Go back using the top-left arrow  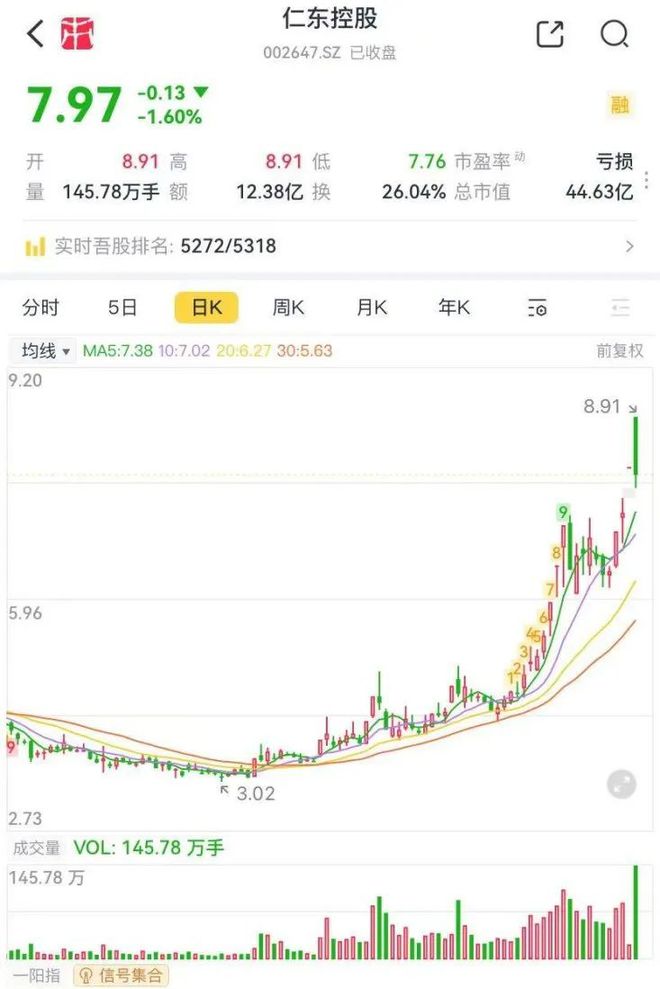tap(36, 33)
